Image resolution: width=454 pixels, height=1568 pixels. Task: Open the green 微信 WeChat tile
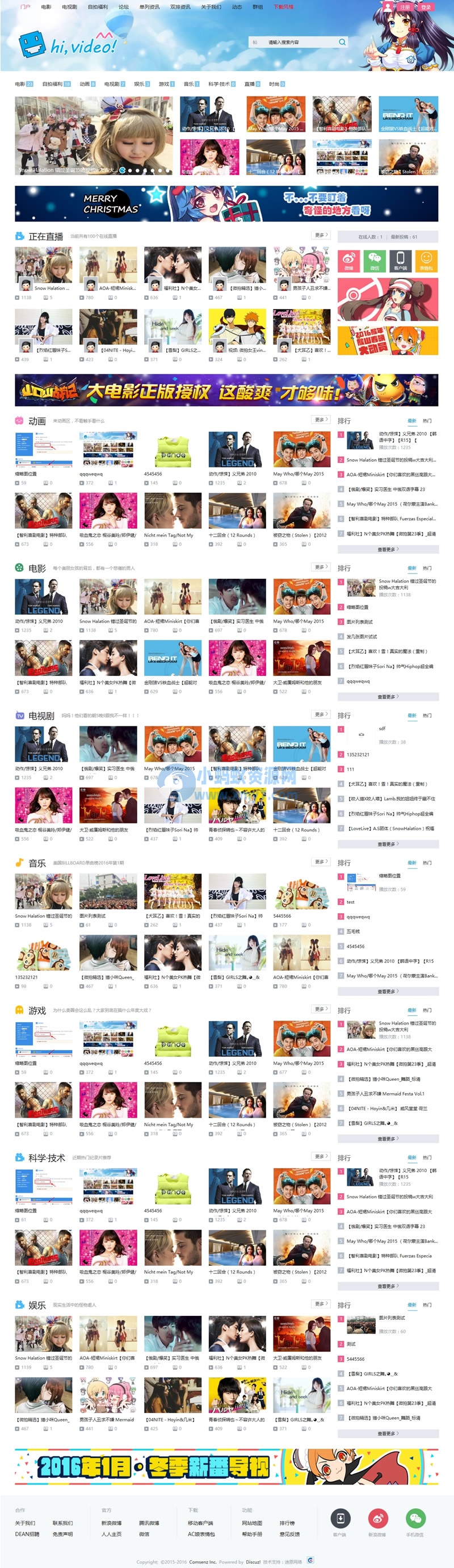375,261
